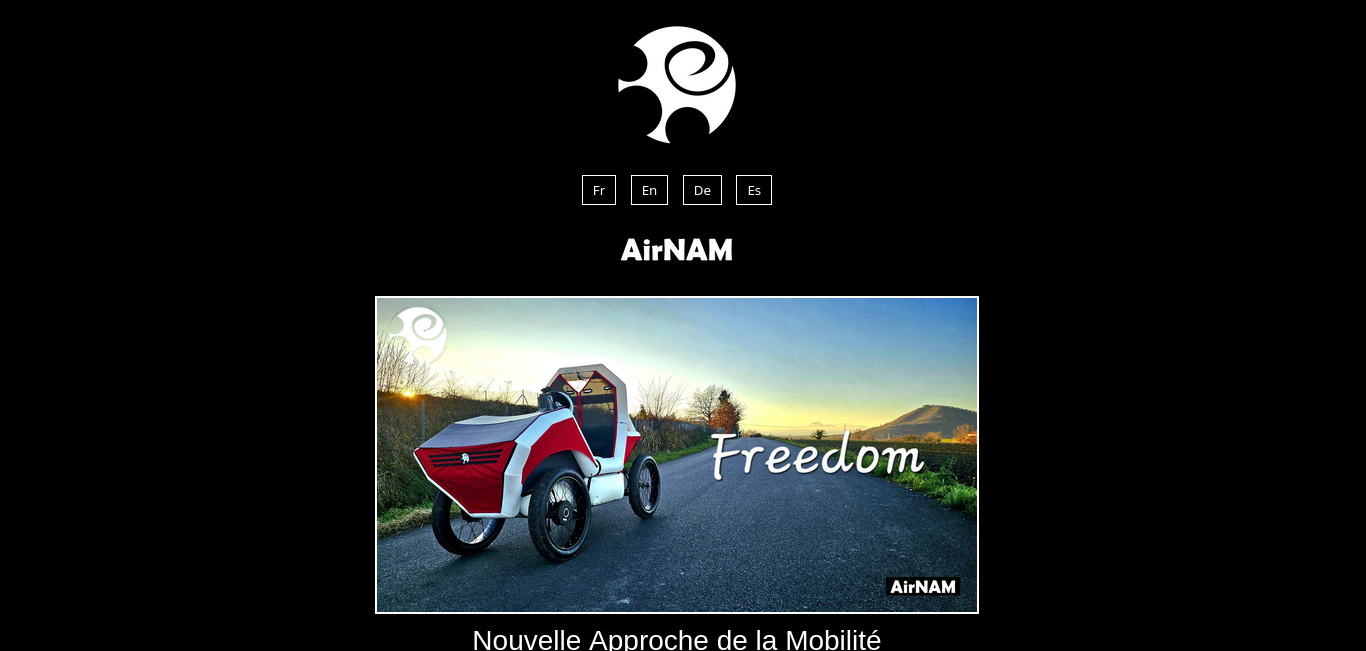Switch language to French (Fr)
The width and height of the screenshot is (1366, 651).
pyautogui.click(x=599, y=190)
